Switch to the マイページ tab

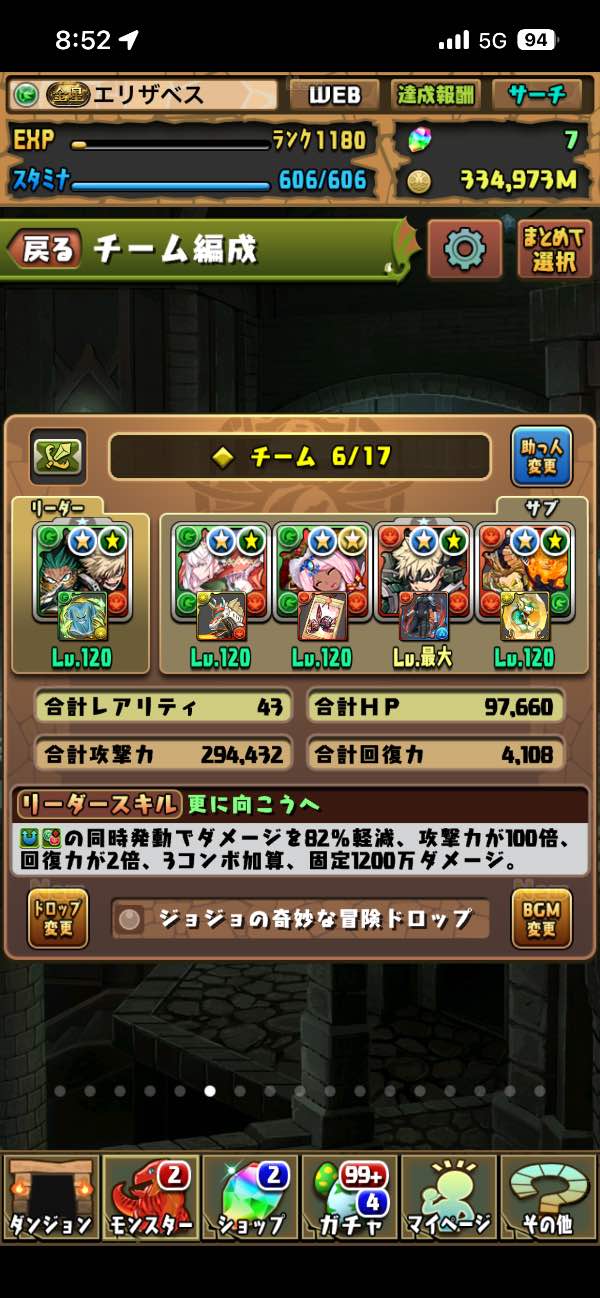pyautogui.click(x=449, y=1197)
